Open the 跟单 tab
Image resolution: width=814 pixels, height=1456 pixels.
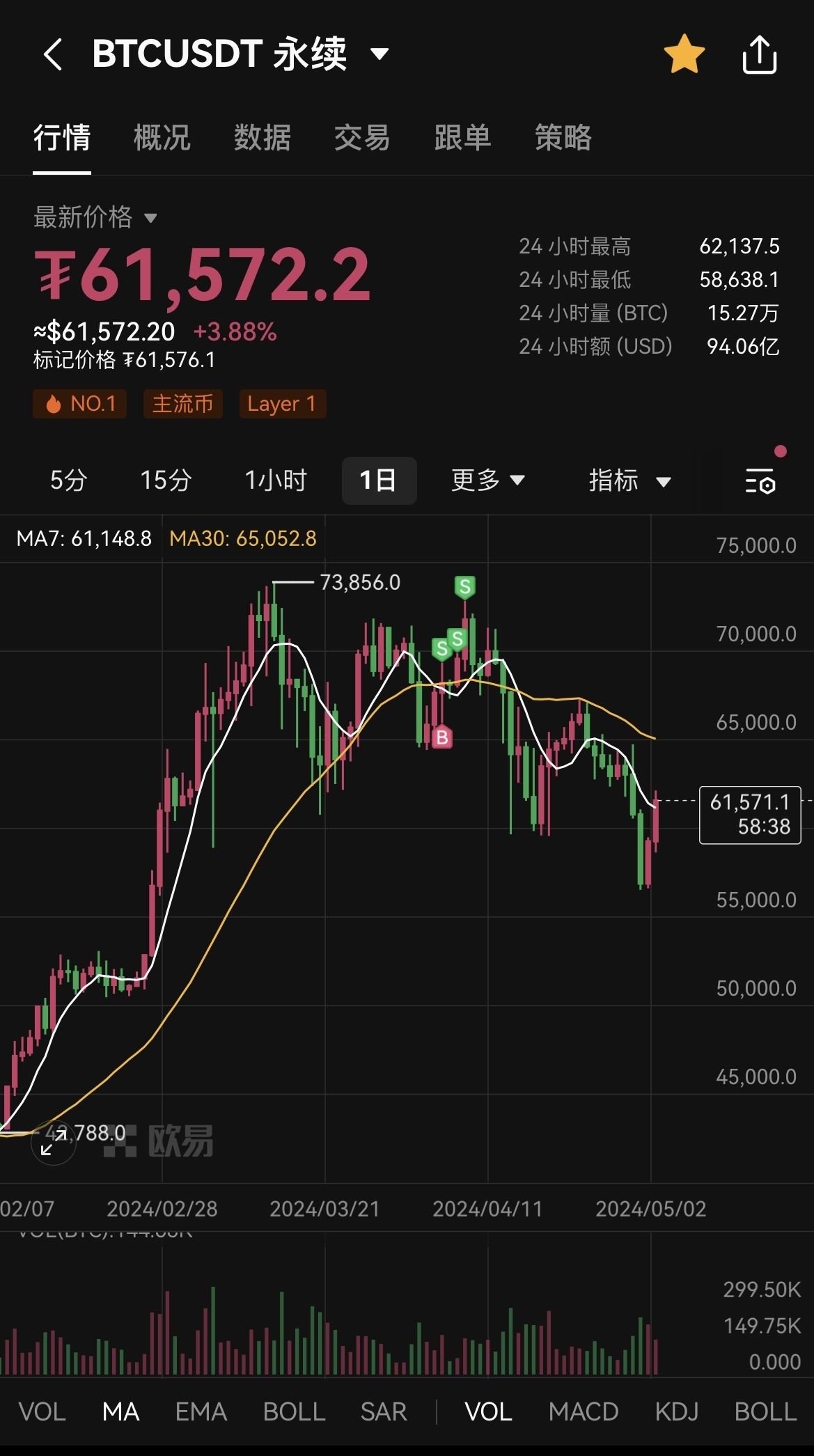(x=462, y=137)
